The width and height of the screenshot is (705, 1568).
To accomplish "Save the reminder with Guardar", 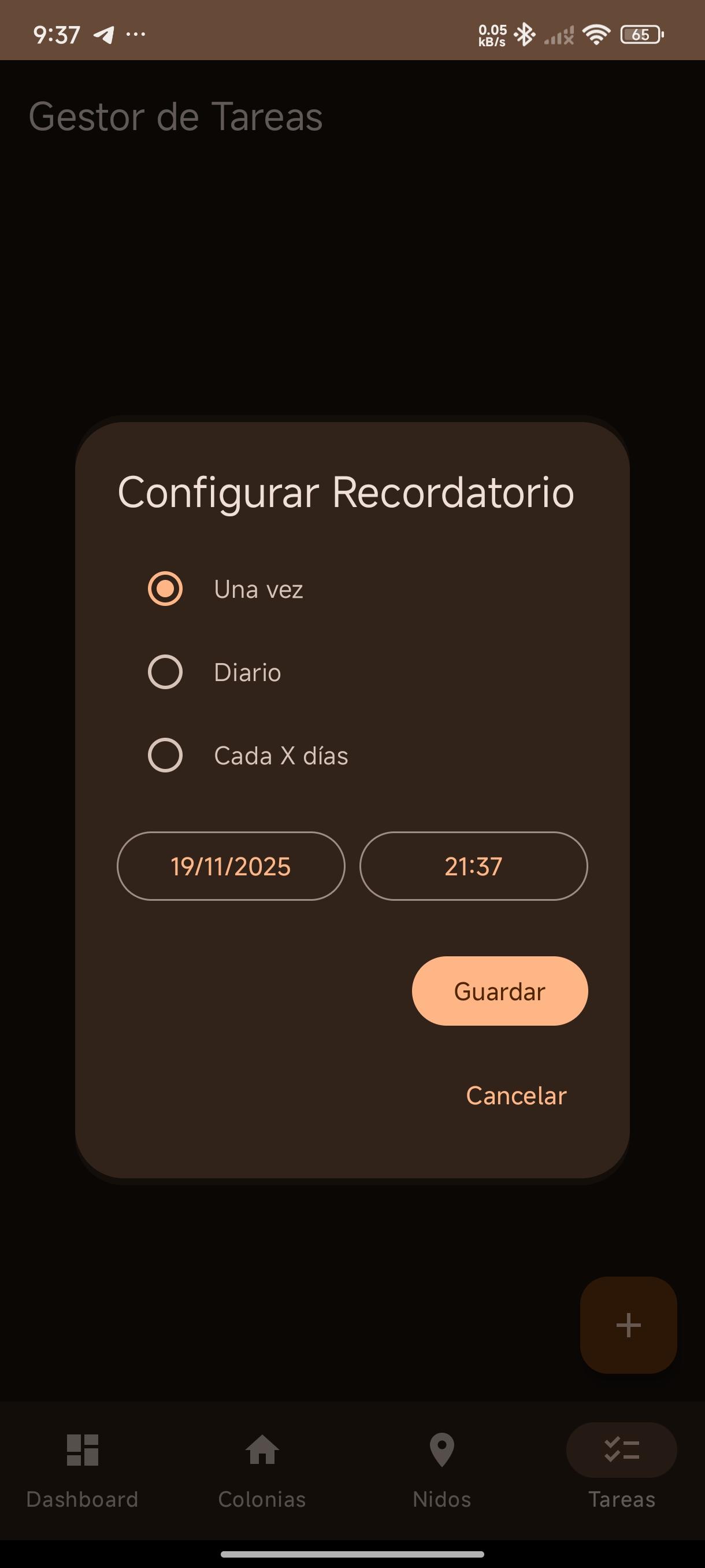I will point(499,991).
